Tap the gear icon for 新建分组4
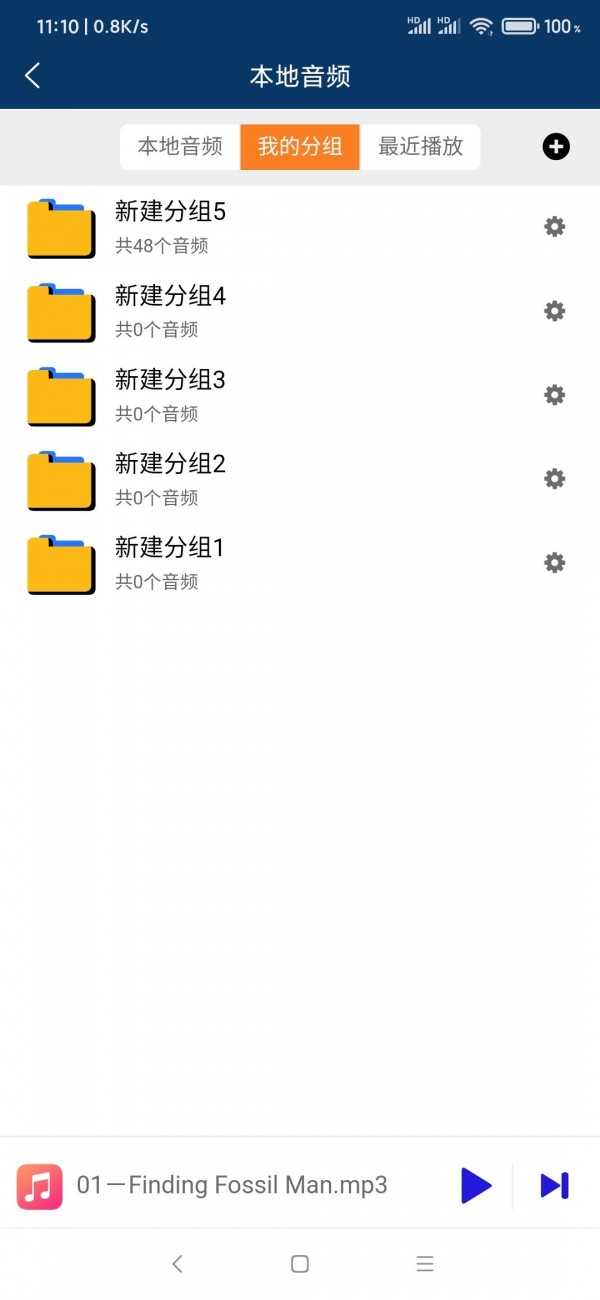The height and width of the screenshot is (1300, 600). click(554, 311)
